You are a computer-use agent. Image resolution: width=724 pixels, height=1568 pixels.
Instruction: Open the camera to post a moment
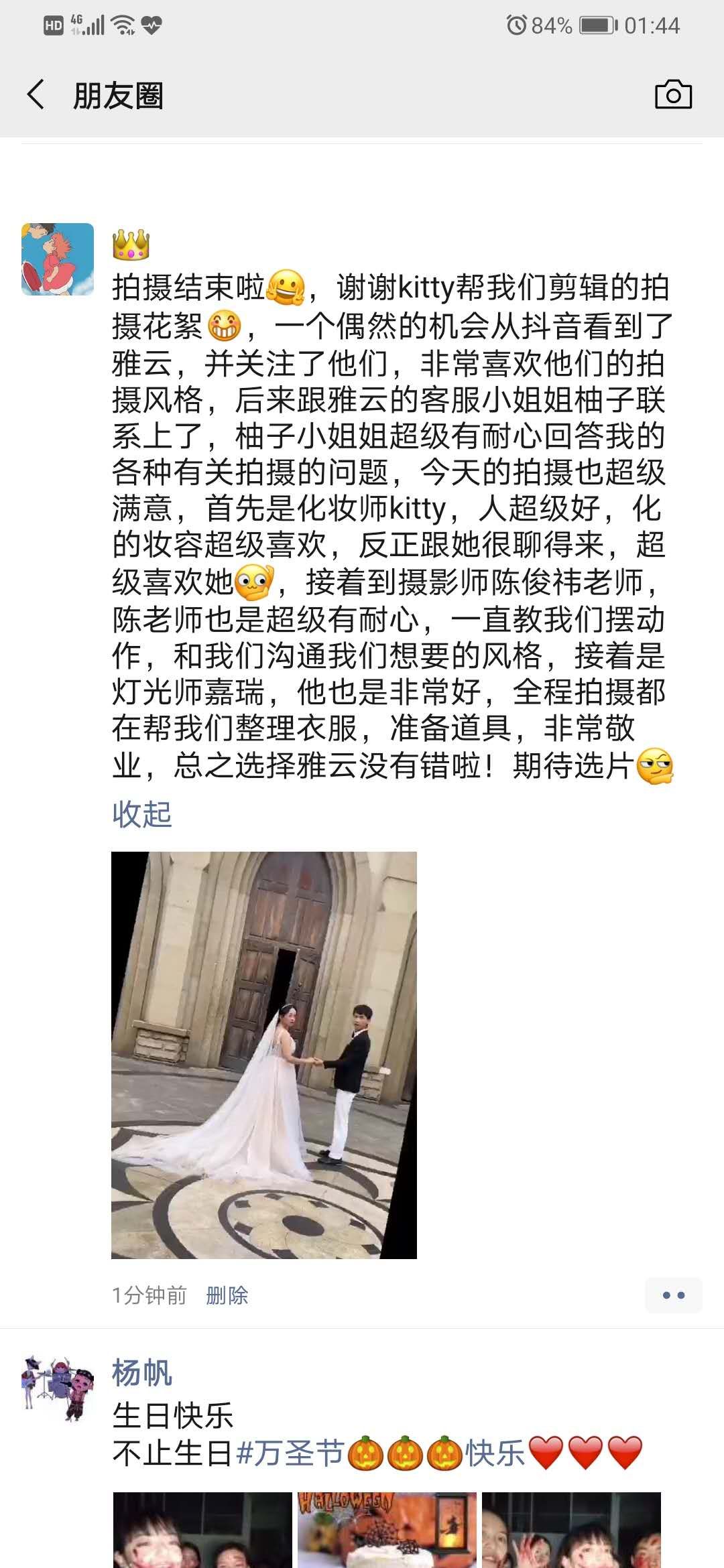pos(673,94)
